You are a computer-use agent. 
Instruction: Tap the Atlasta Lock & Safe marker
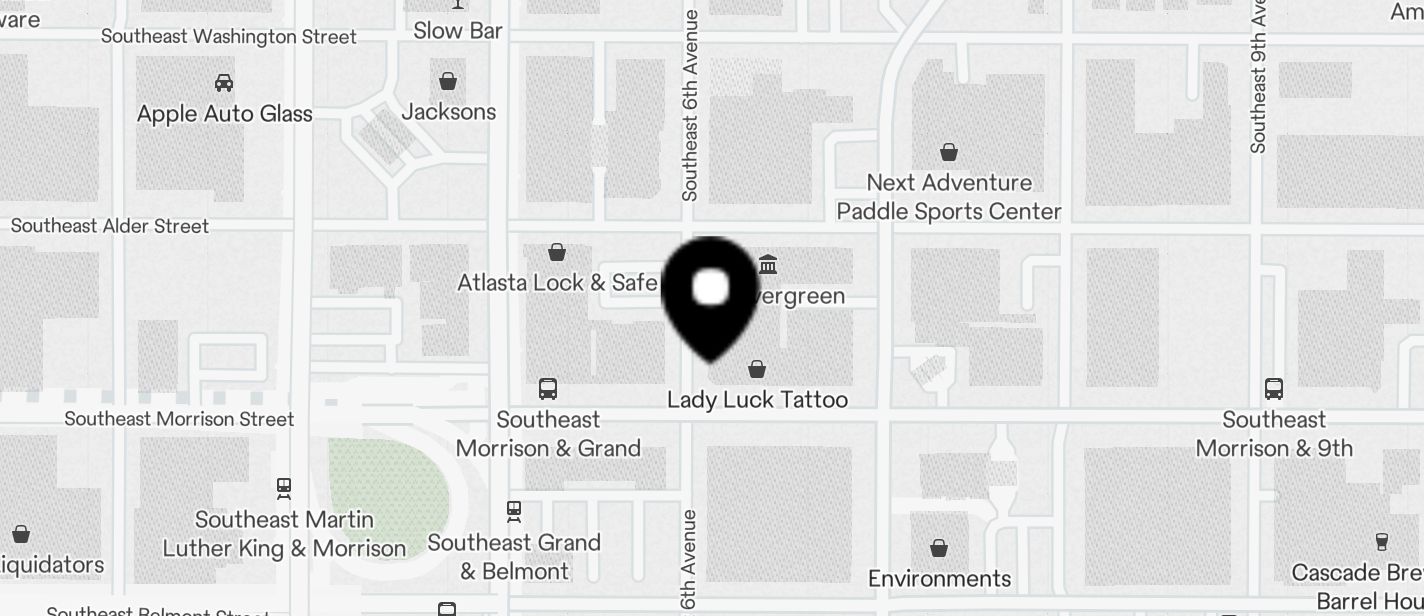(x=557, y=252)
